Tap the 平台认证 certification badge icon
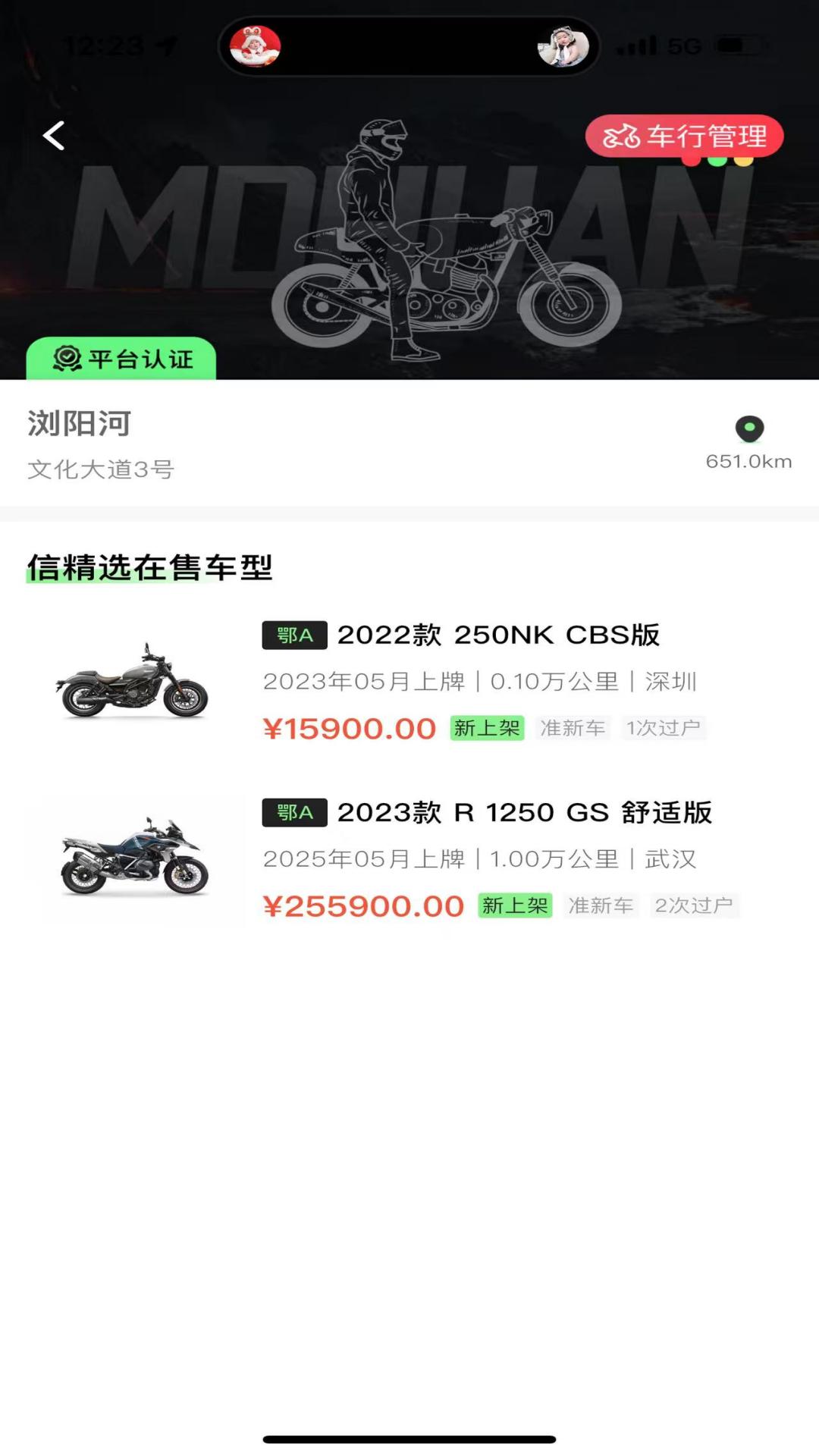 (x=67, y=358)
